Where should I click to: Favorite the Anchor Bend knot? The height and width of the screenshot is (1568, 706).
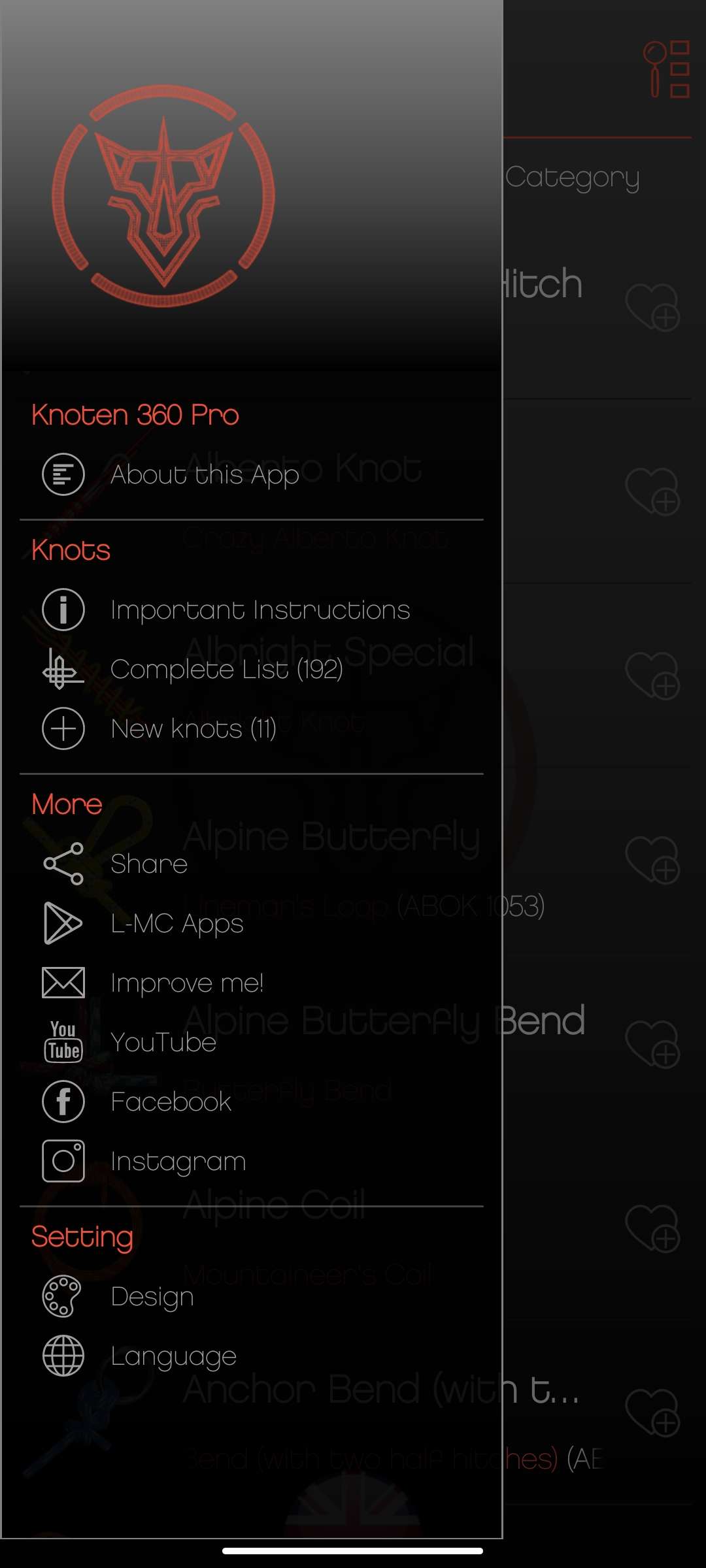coord(652,1412)
